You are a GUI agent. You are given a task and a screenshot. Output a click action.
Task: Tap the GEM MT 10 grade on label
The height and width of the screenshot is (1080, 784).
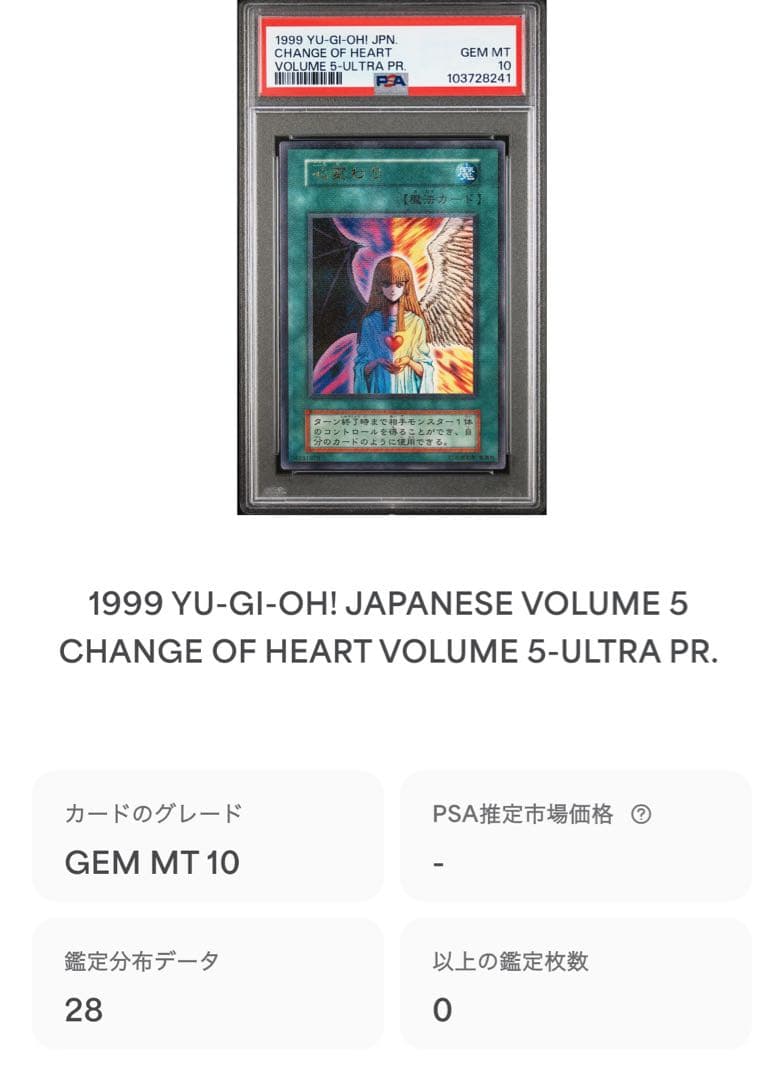click(x=487, y=55)
